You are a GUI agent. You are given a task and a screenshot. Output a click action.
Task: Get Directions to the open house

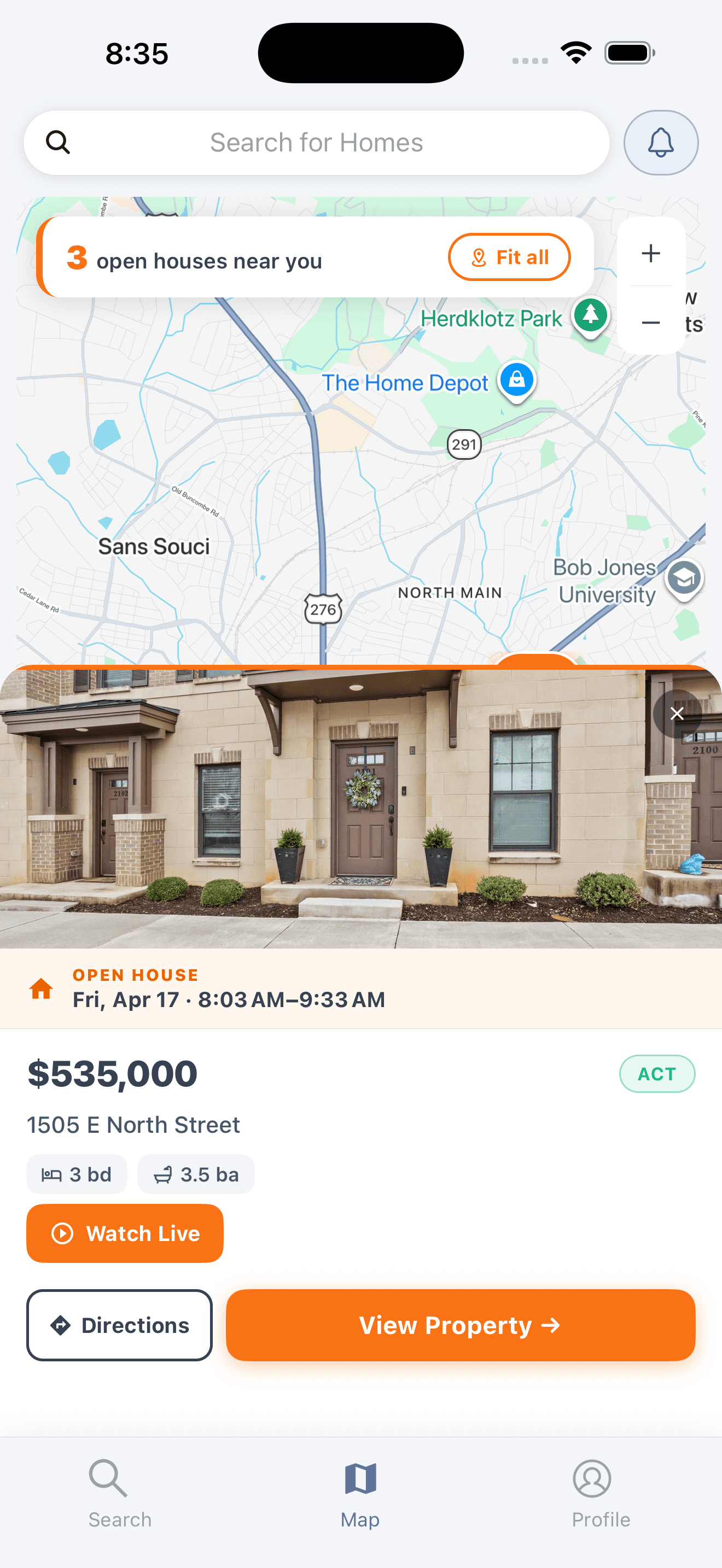(x=119, y=1325)
